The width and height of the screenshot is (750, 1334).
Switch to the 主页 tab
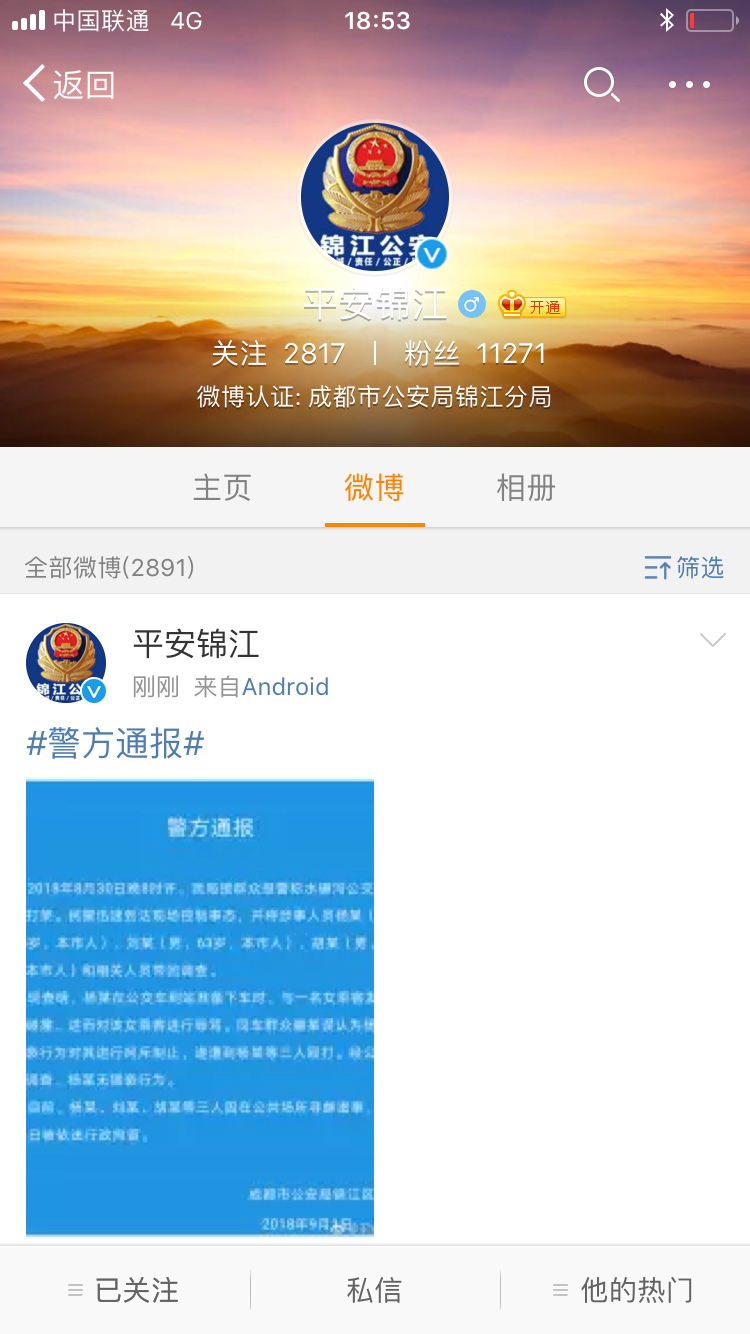pos(222,488)
